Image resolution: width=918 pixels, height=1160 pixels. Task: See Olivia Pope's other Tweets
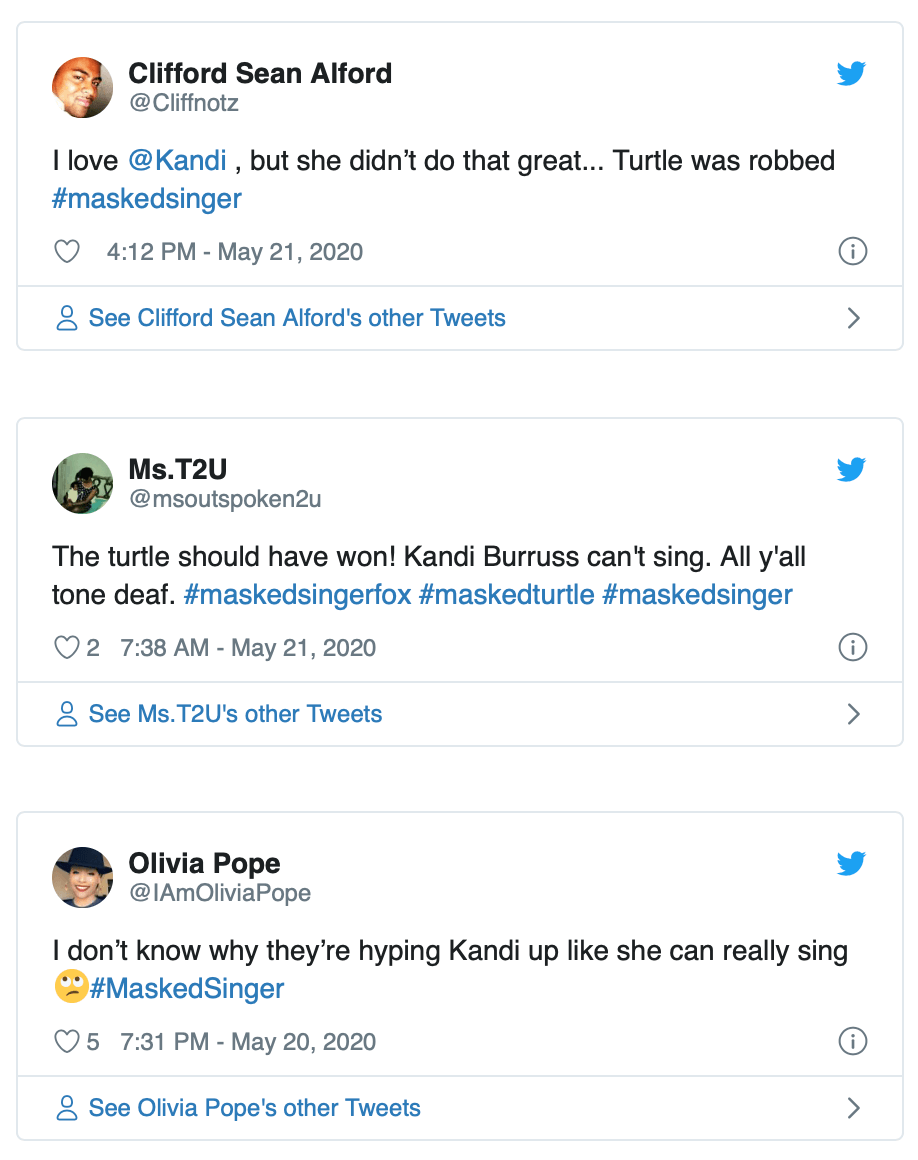254,1108
